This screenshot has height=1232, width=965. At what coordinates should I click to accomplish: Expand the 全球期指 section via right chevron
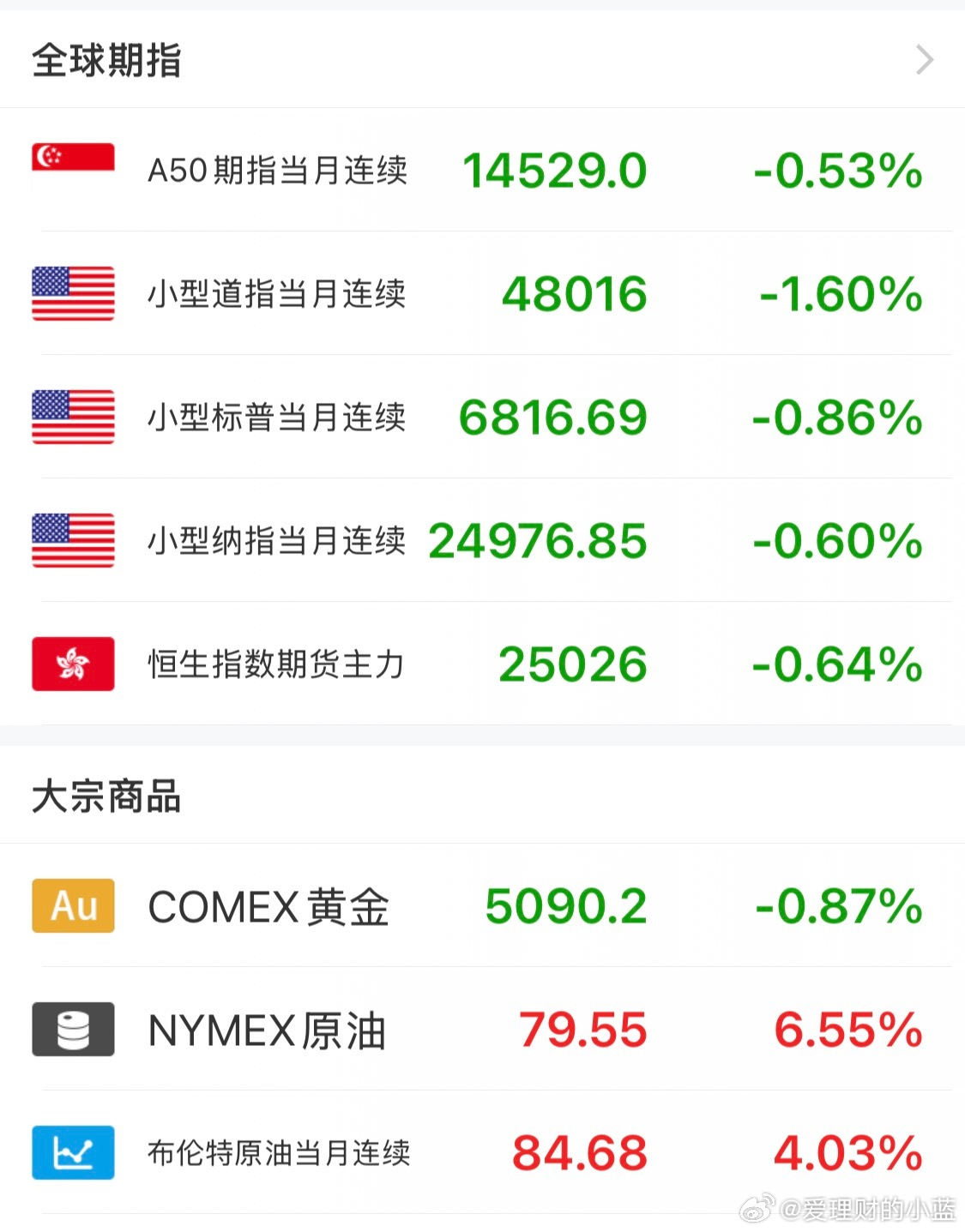(925, 60)
